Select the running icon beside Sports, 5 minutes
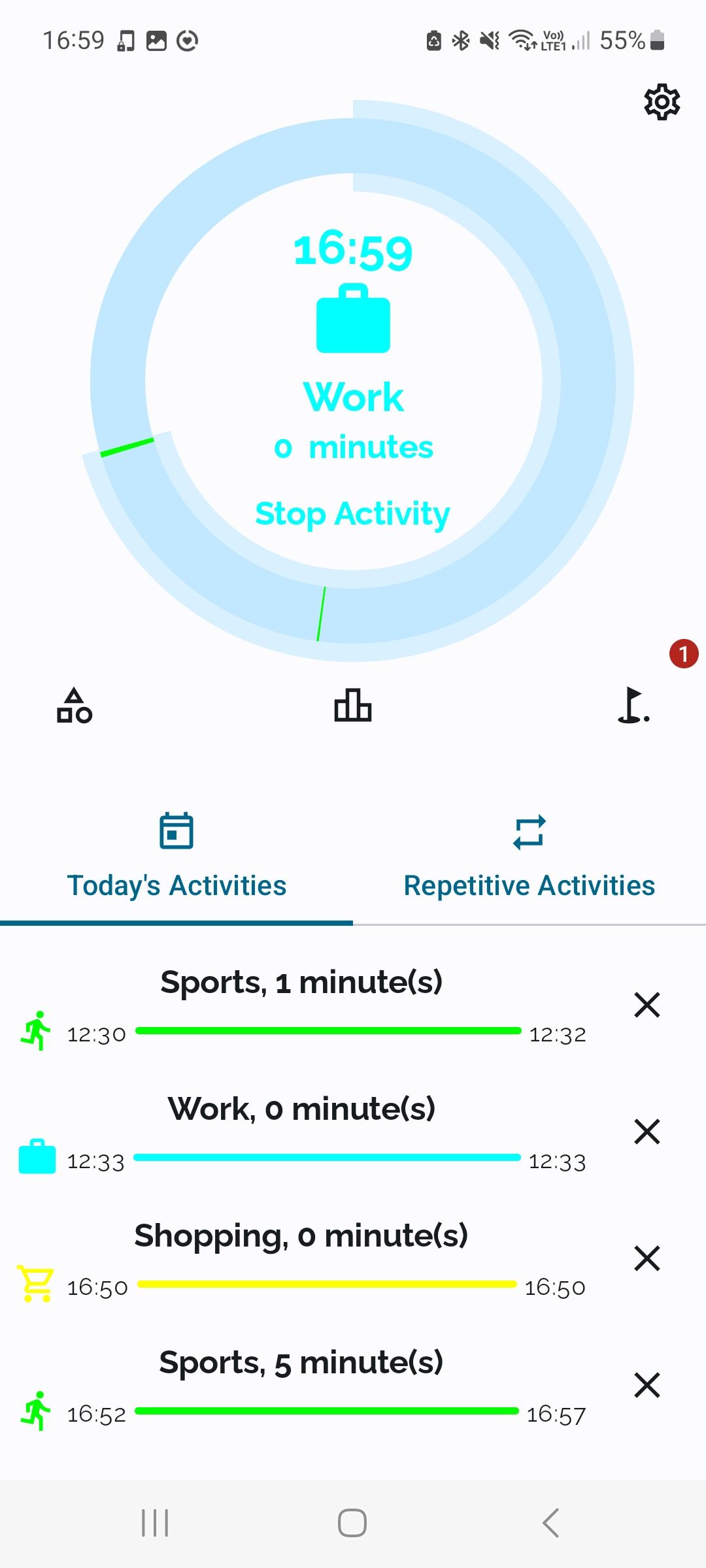706x1568 pixels. (36, 1409)
